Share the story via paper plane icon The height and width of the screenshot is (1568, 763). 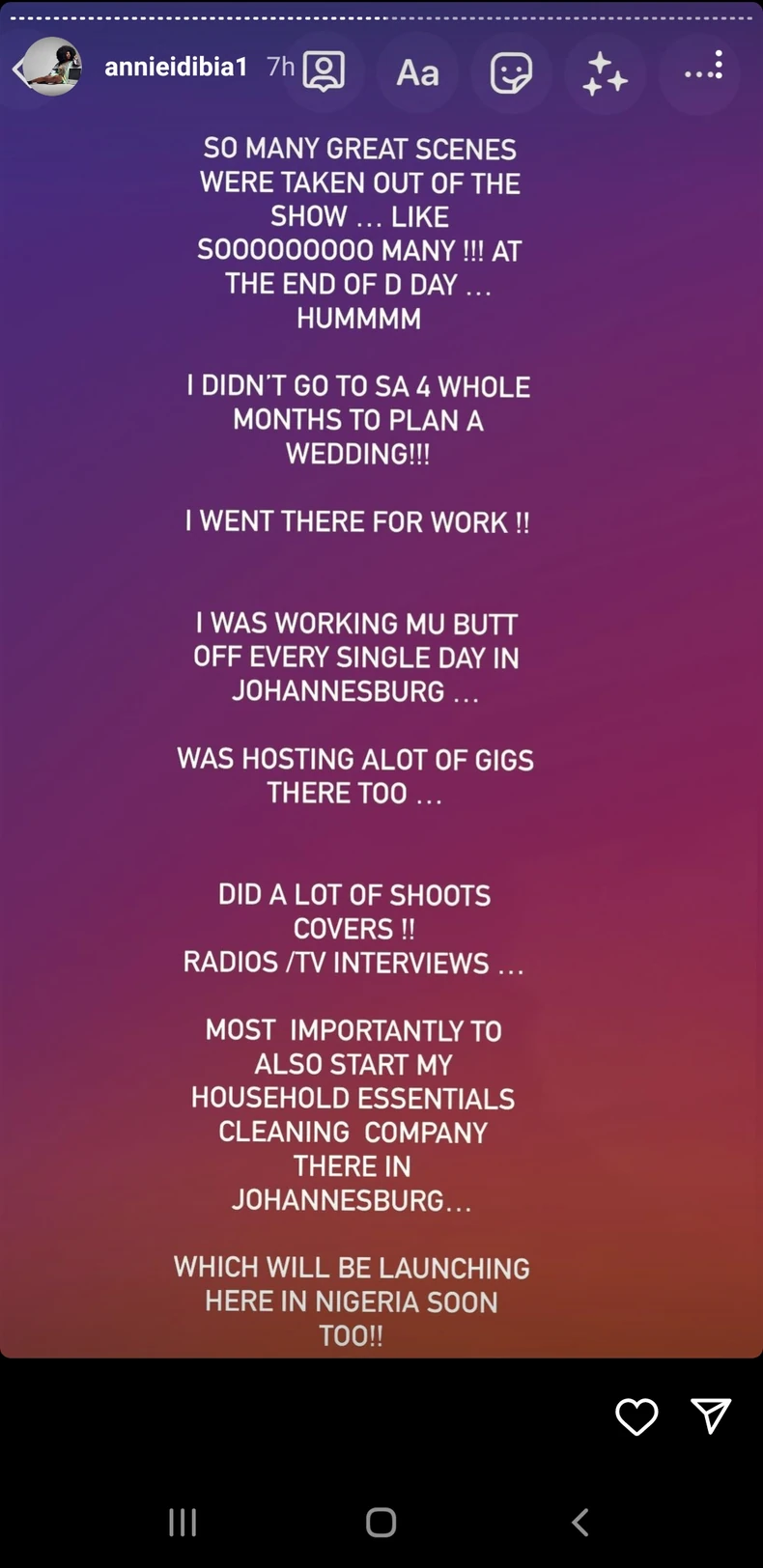point(711,1415)
